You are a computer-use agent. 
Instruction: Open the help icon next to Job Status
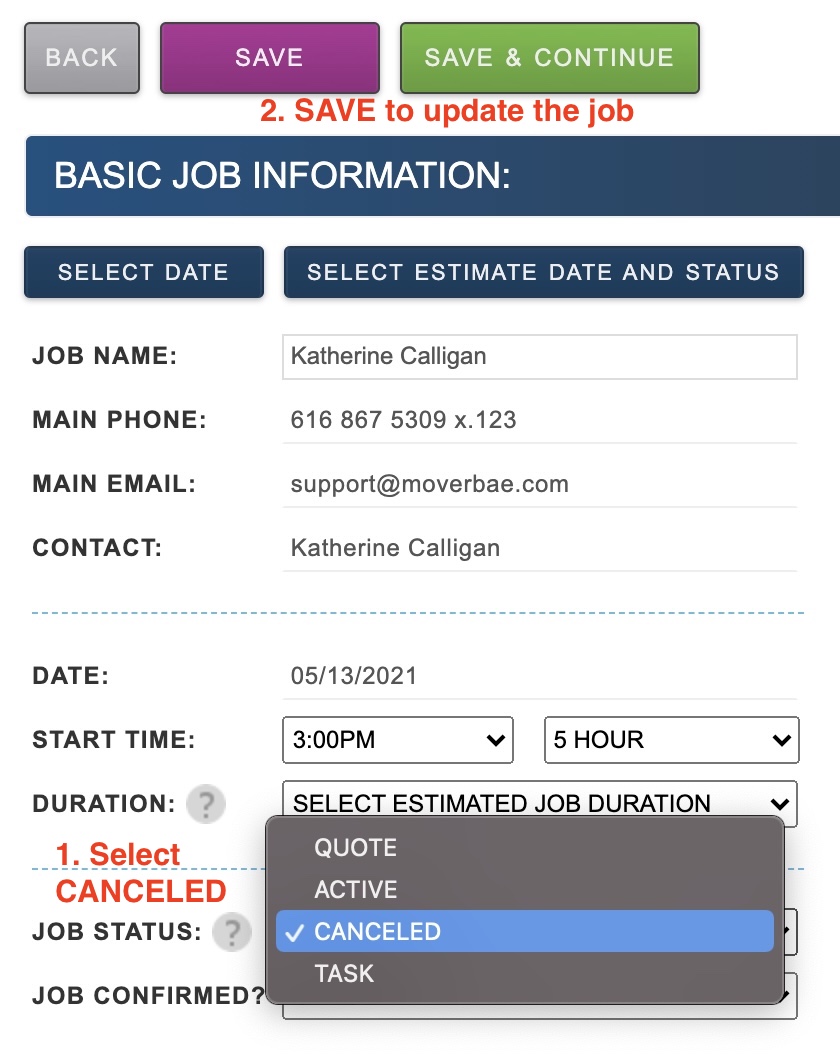pos(231,932)
